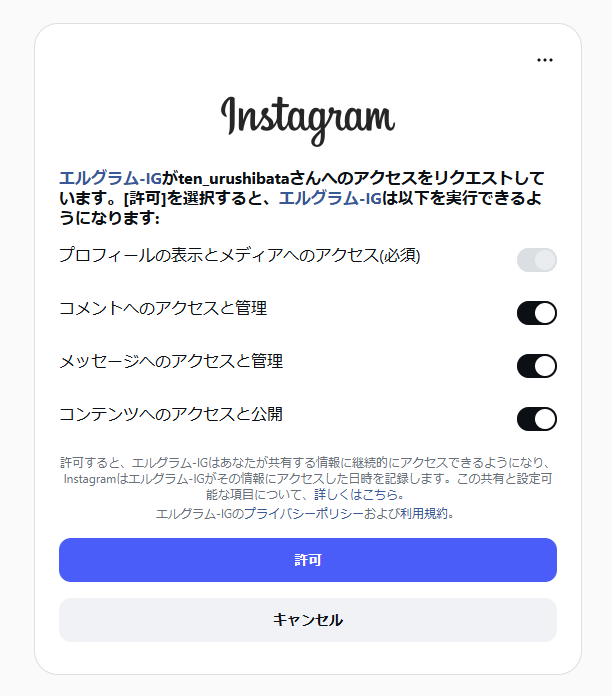
Task: Open the three-dot overflow menu
Action: click(x=544, y=60)
